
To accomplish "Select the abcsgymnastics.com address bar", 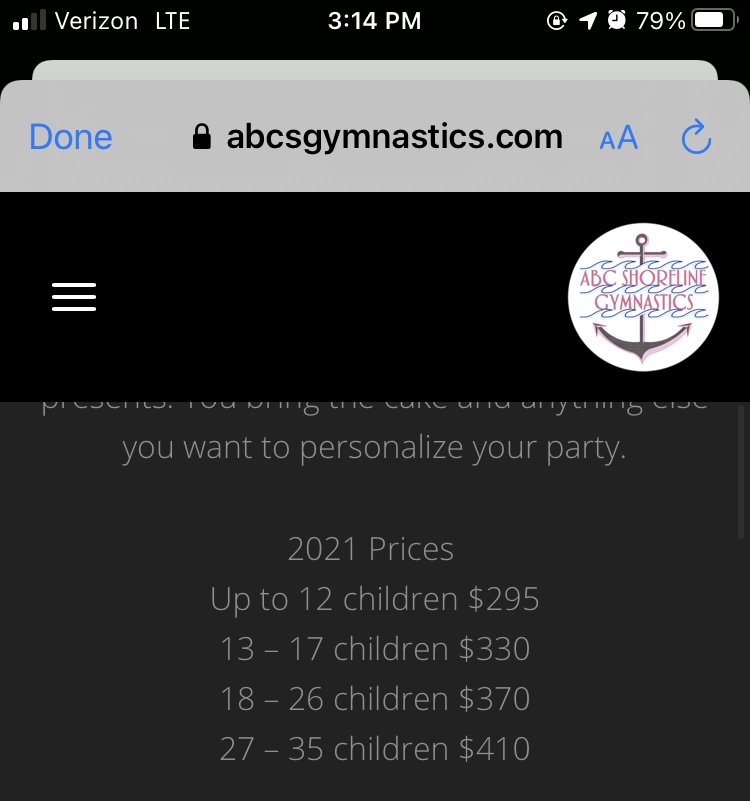I will (x=378, y=137).
